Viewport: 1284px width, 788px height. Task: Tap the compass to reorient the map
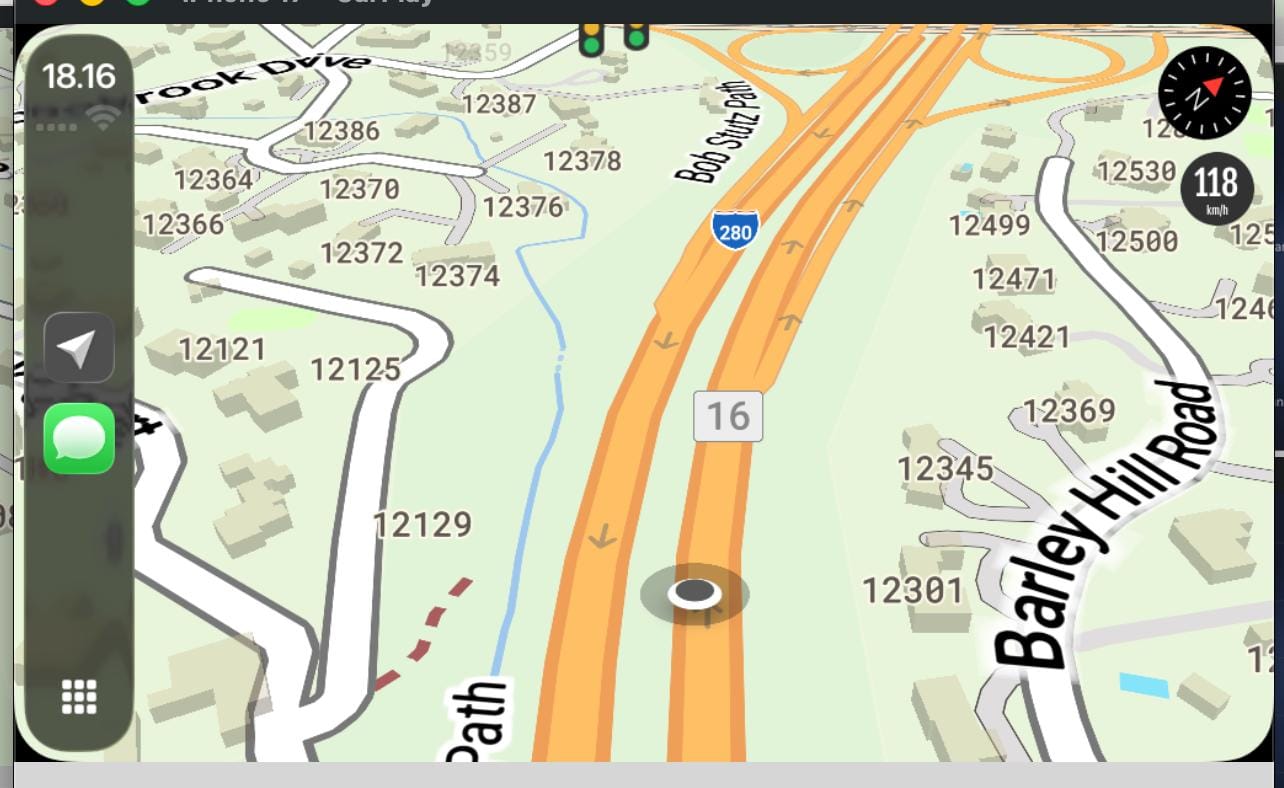click(1204, 93)
